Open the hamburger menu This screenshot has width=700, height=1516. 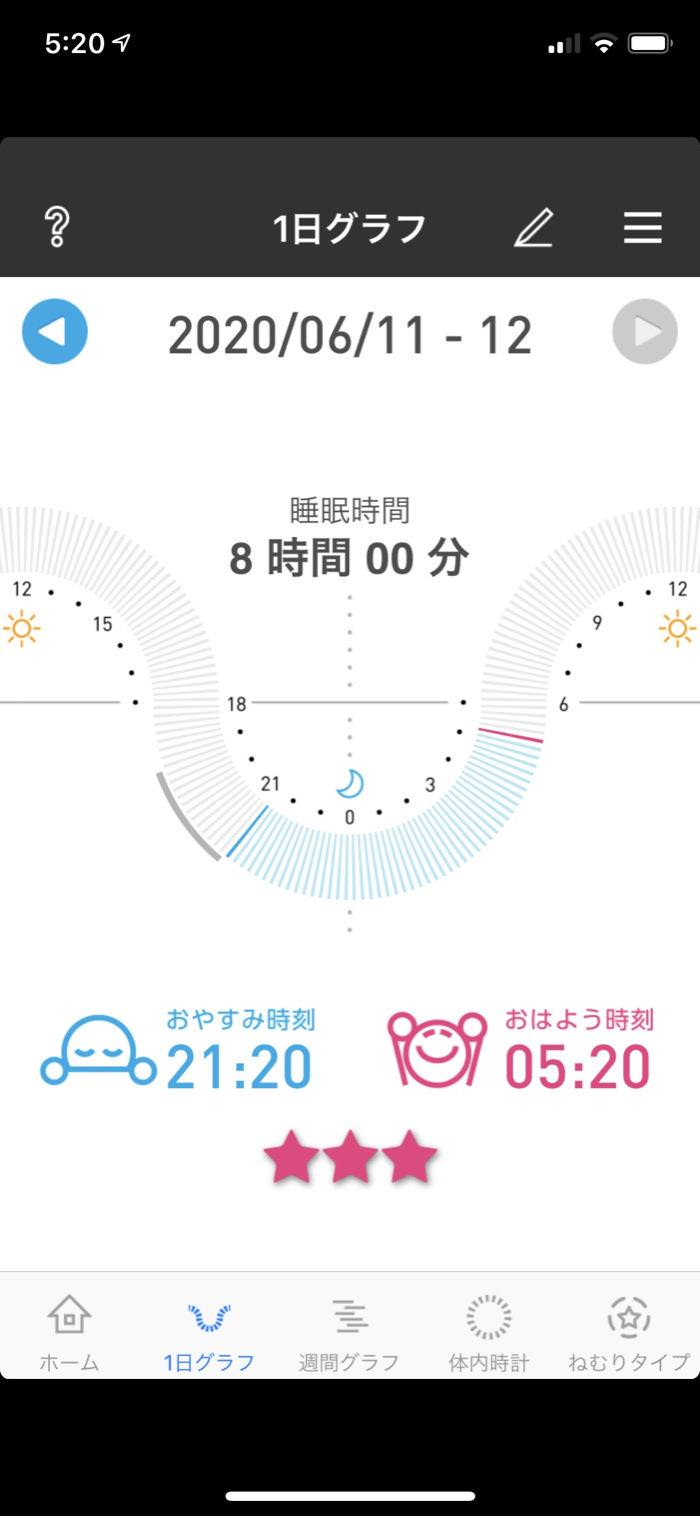[x=643, y=228]
